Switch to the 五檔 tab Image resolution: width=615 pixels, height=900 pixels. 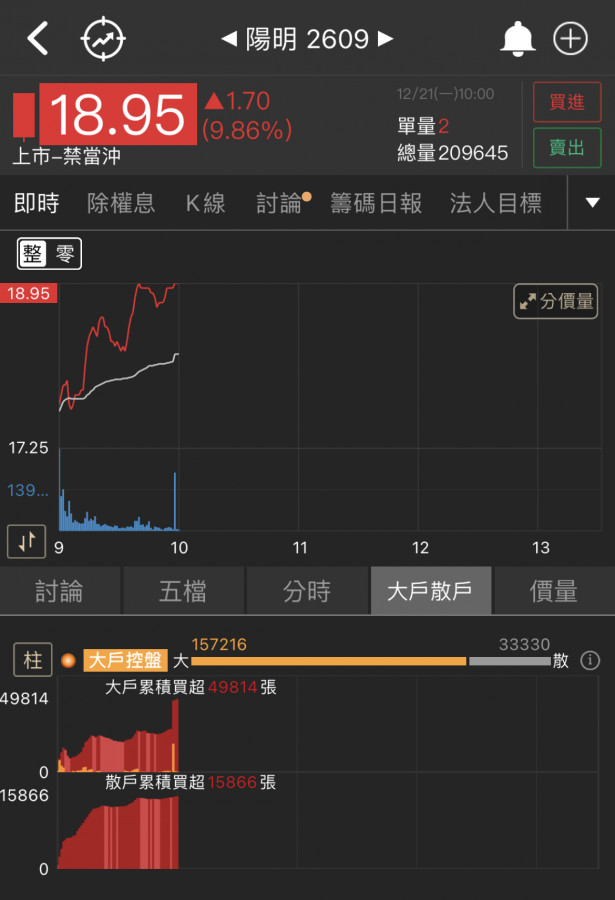point(183,591)
